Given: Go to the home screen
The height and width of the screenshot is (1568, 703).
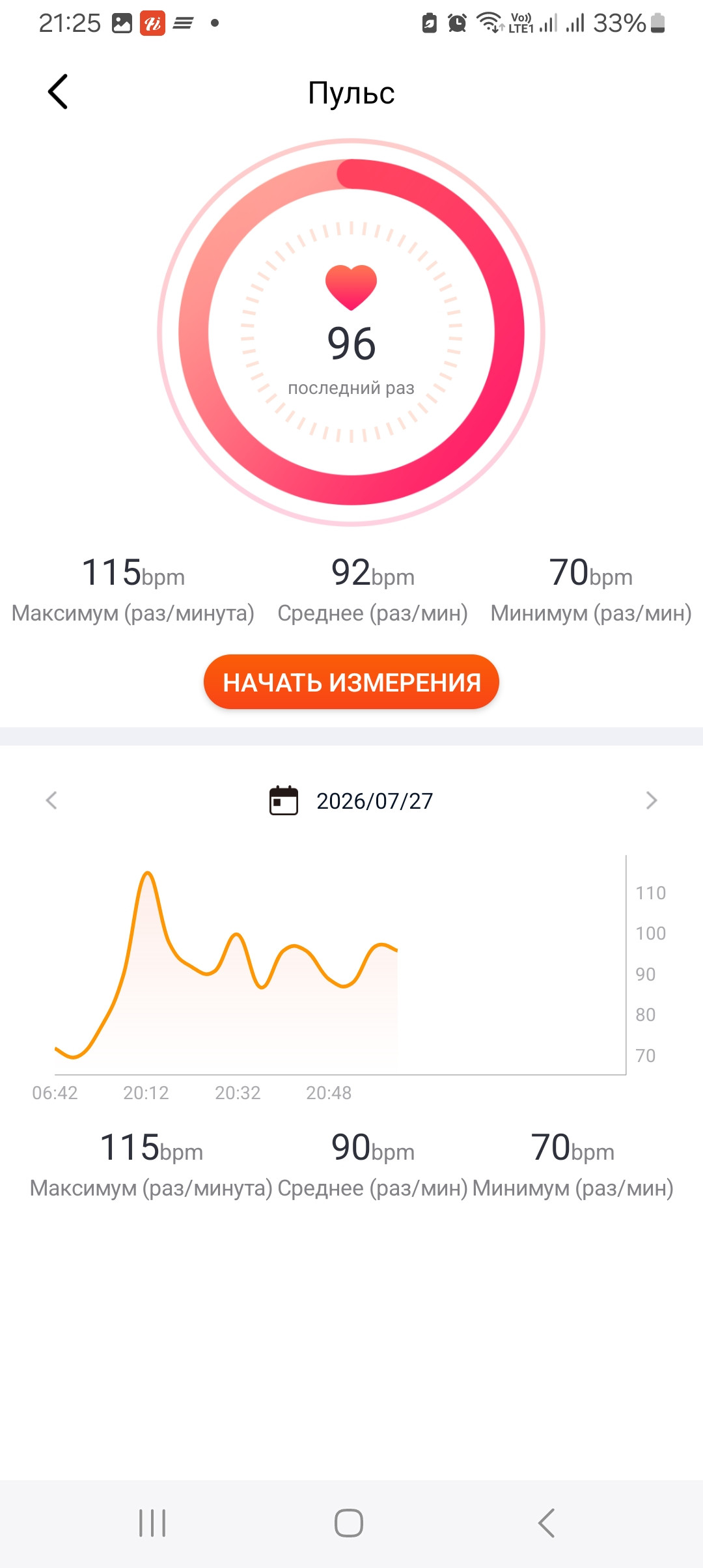Looking at the screenshot, I should click(x=349, y=1523).
